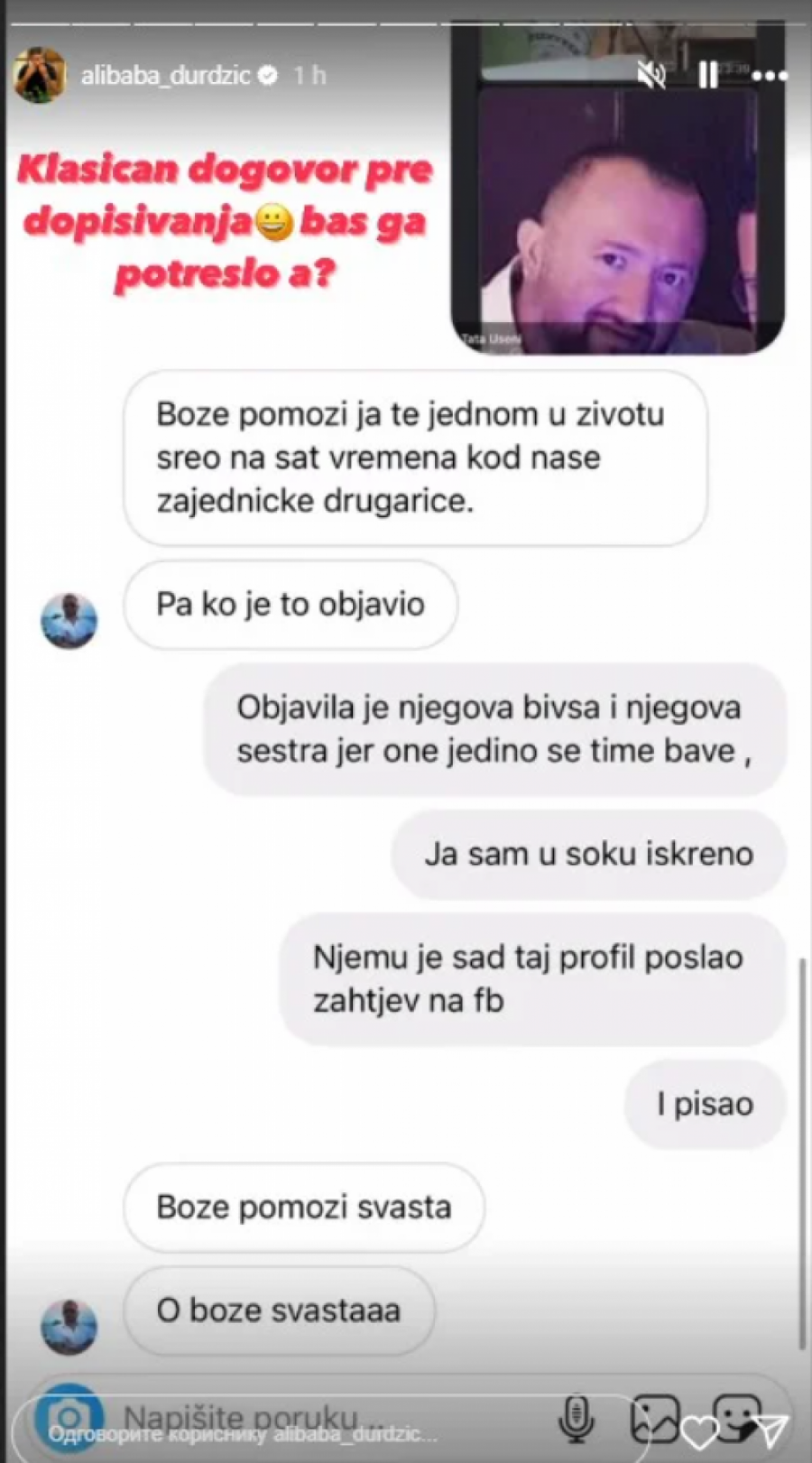
Task: Tap the alibaba_durdzic username
Action: (166, 76)
